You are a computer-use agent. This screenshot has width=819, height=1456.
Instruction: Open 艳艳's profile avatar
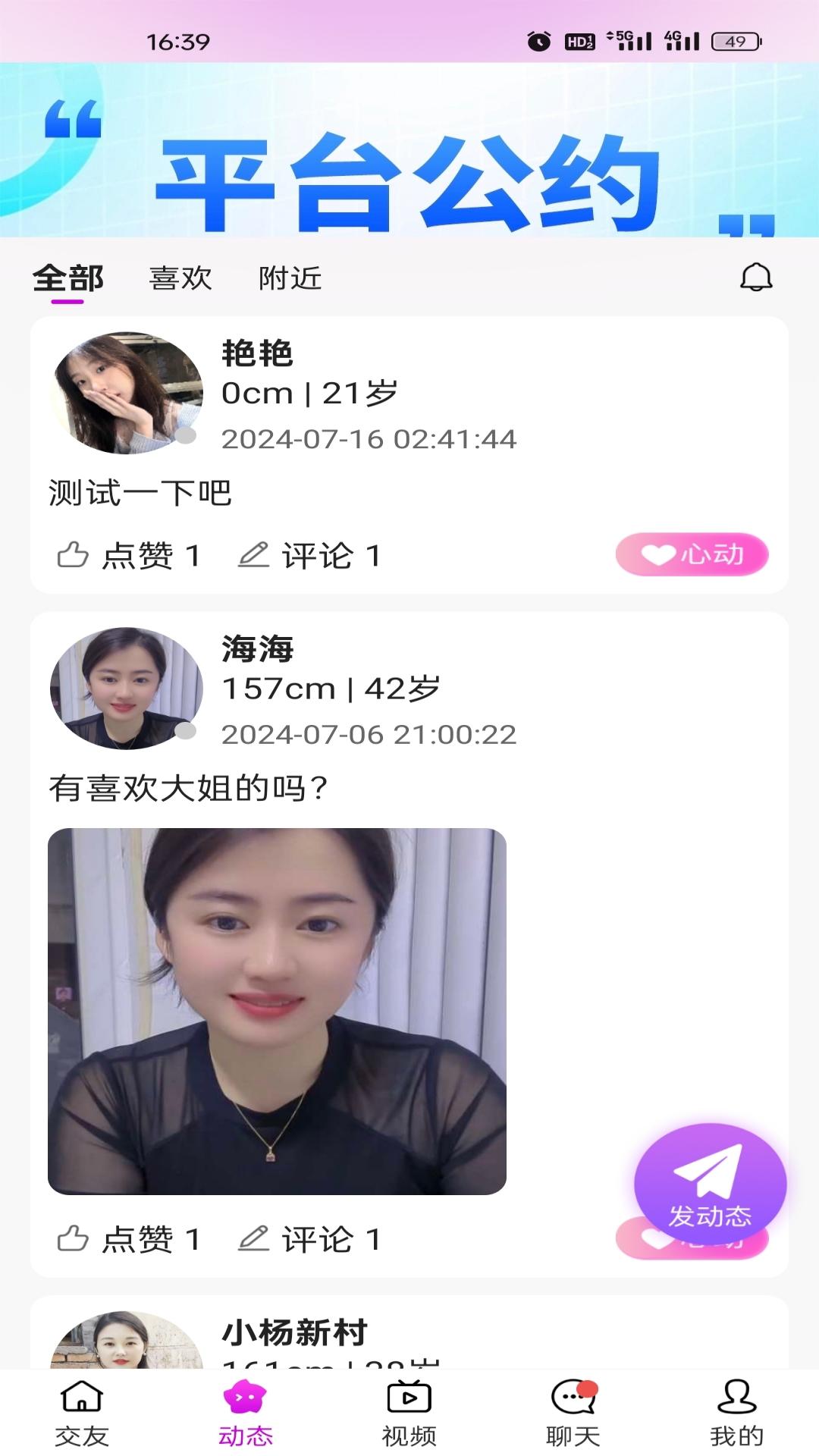tap(127, 393)
